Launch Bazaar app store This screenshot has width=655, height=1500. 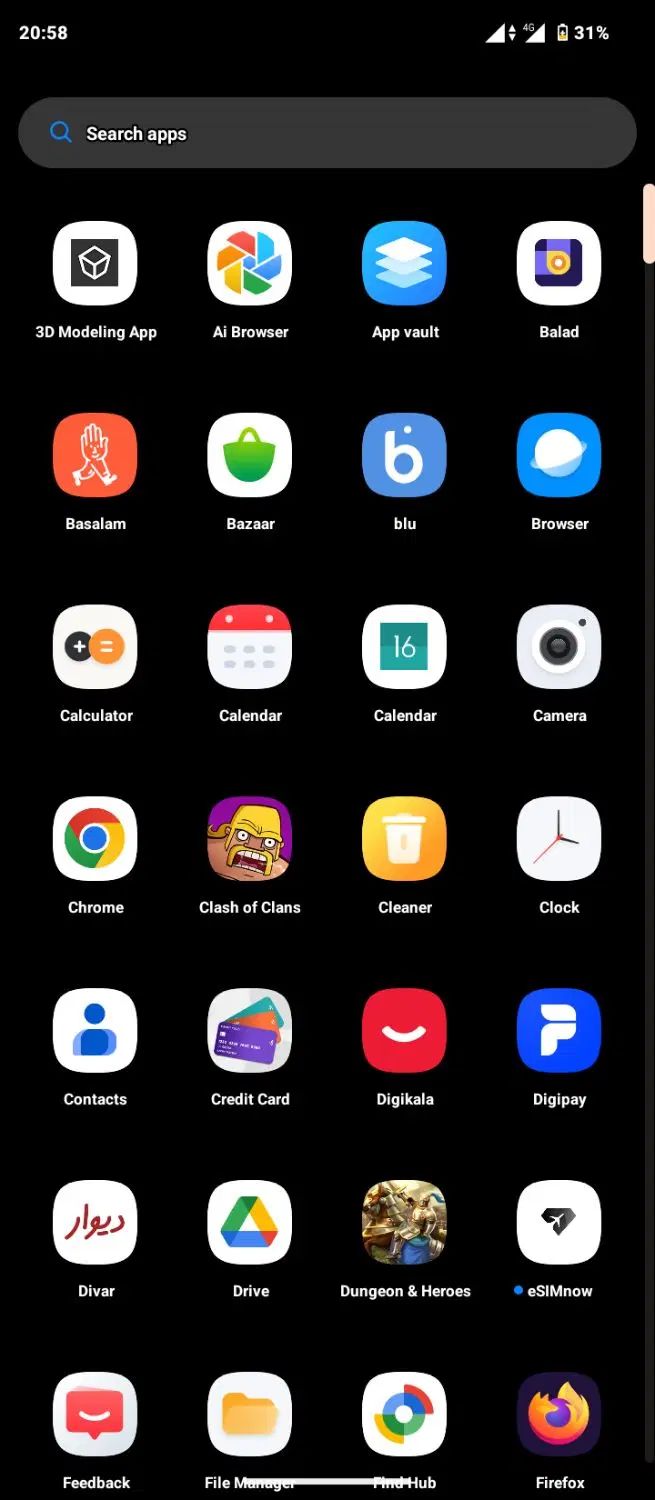click(x=250, y=455)
